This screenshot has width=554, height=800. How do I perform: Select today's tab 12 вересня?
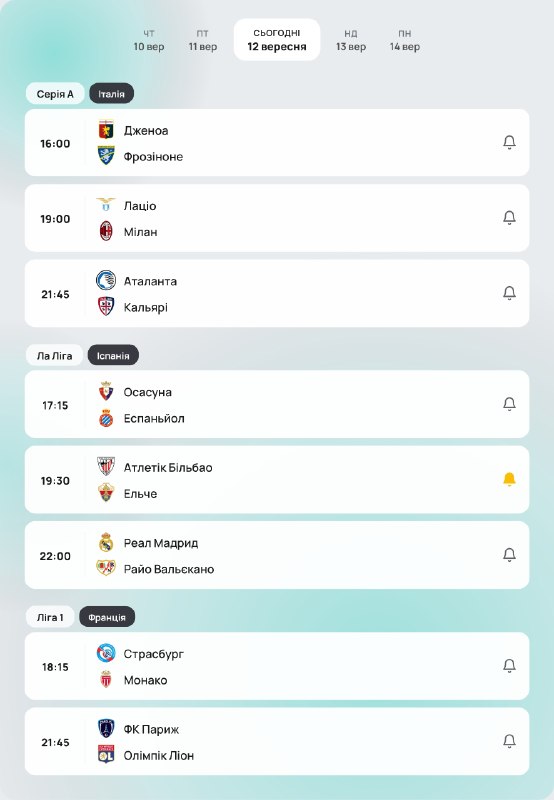click(x=276, y=40)
